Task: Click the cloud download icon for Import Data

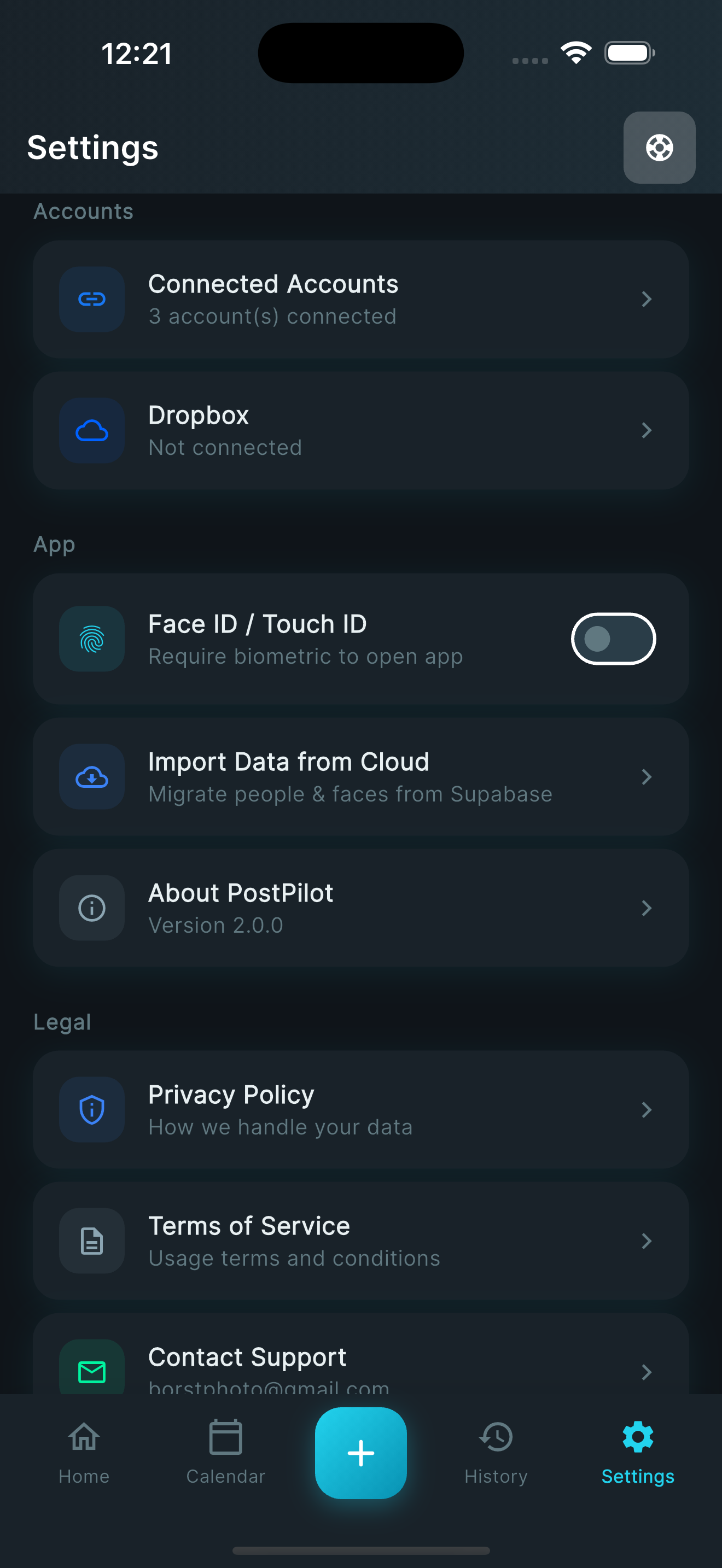Action: pos(91,776)
